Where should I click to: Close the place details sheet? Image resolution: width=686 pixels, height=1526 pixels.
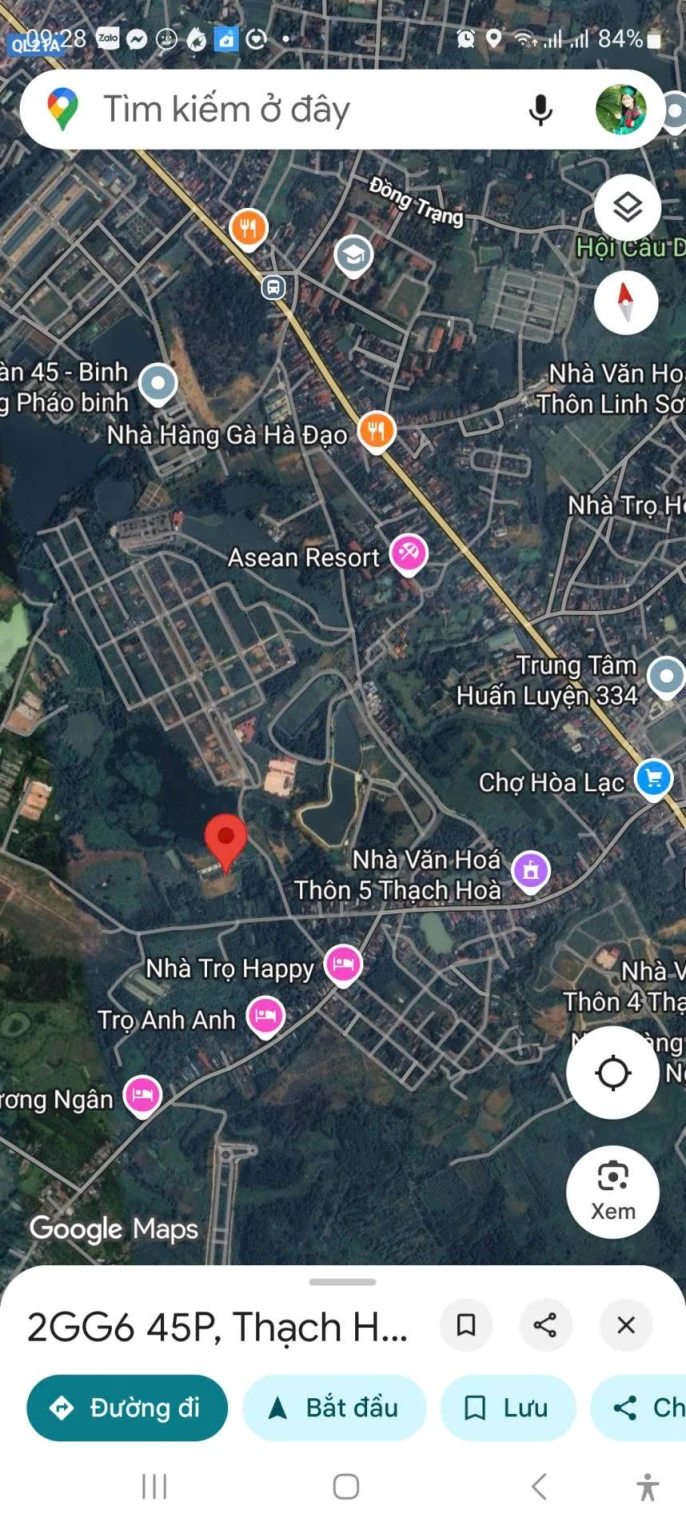[x=626, y=1326]
